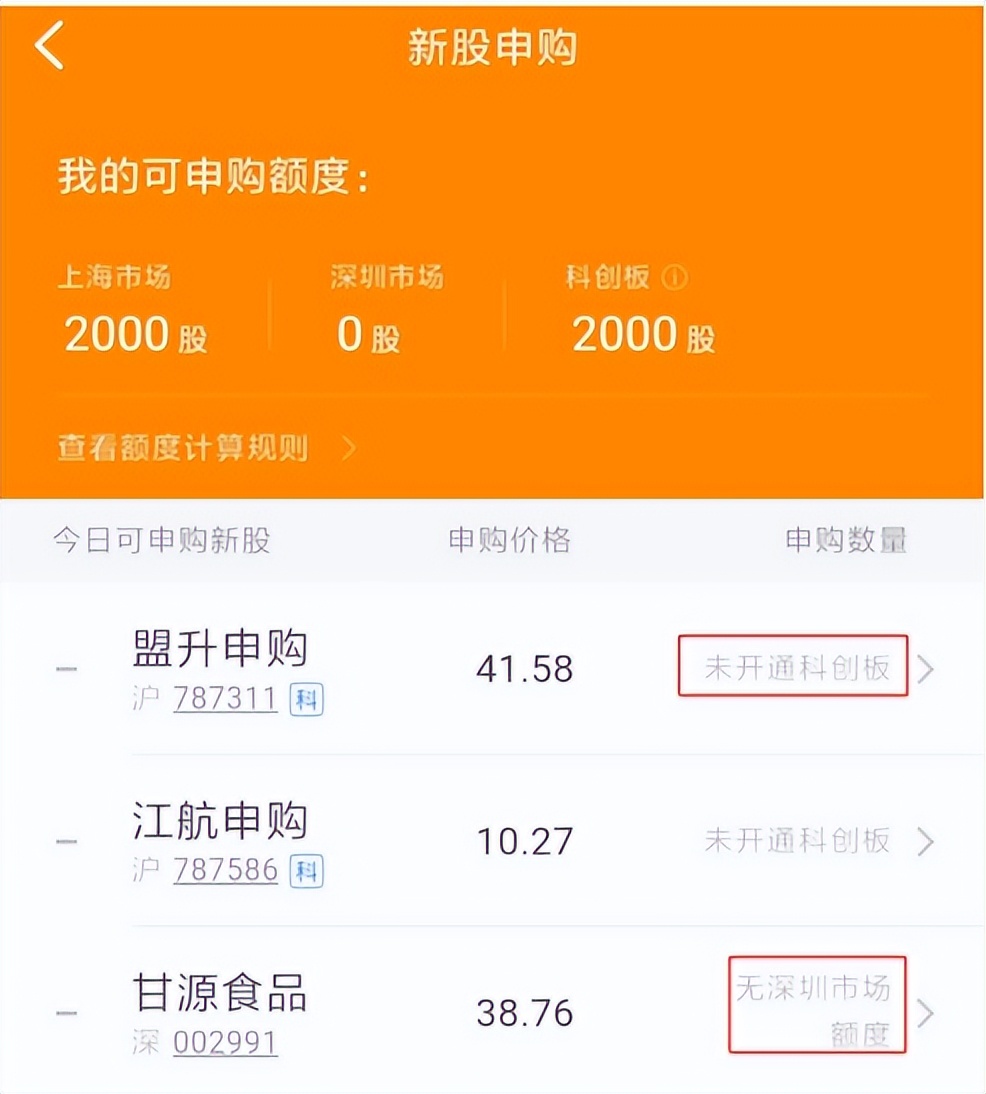Click the dash marker left of 盟升申购
Image resolution: width=986 pixels, height=1094 pixels.
pyautogui.click(x=66, y=671)
